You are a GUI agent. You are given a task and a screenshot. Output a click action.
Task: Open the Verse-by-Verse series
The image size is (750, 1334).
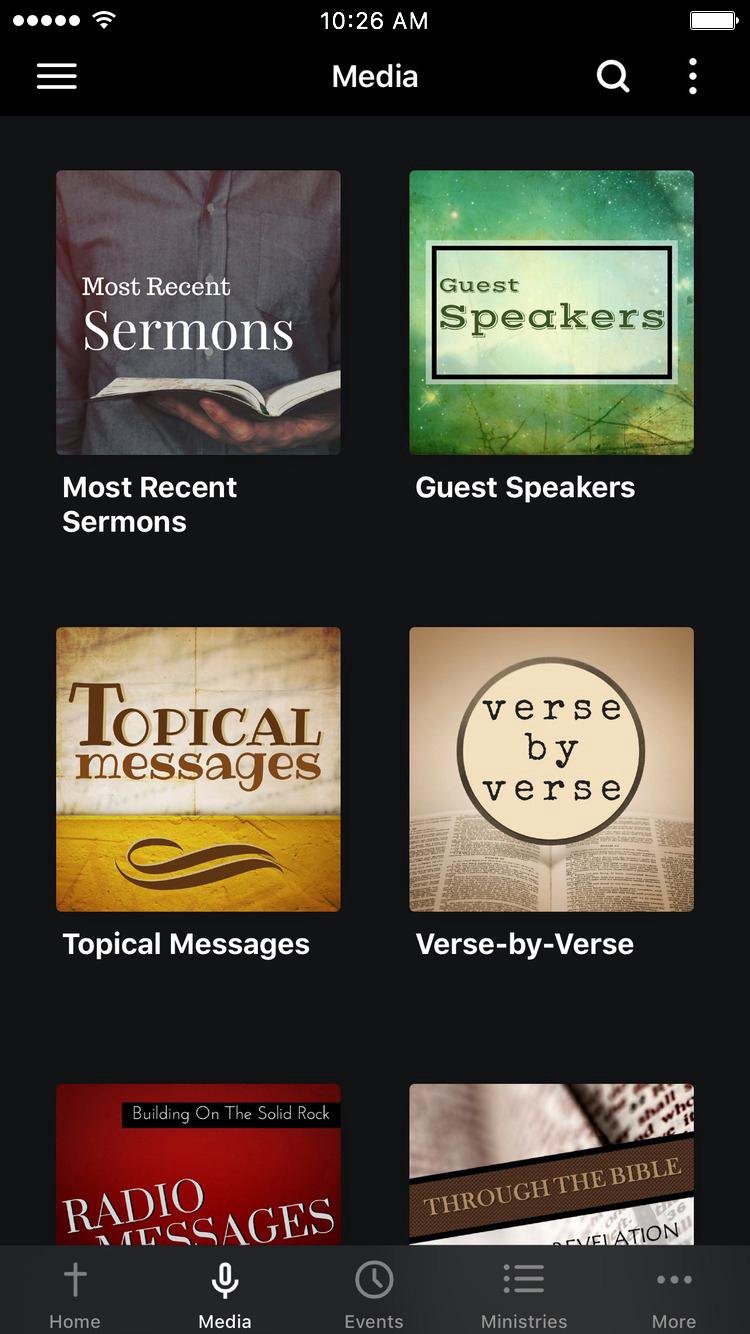551,769
